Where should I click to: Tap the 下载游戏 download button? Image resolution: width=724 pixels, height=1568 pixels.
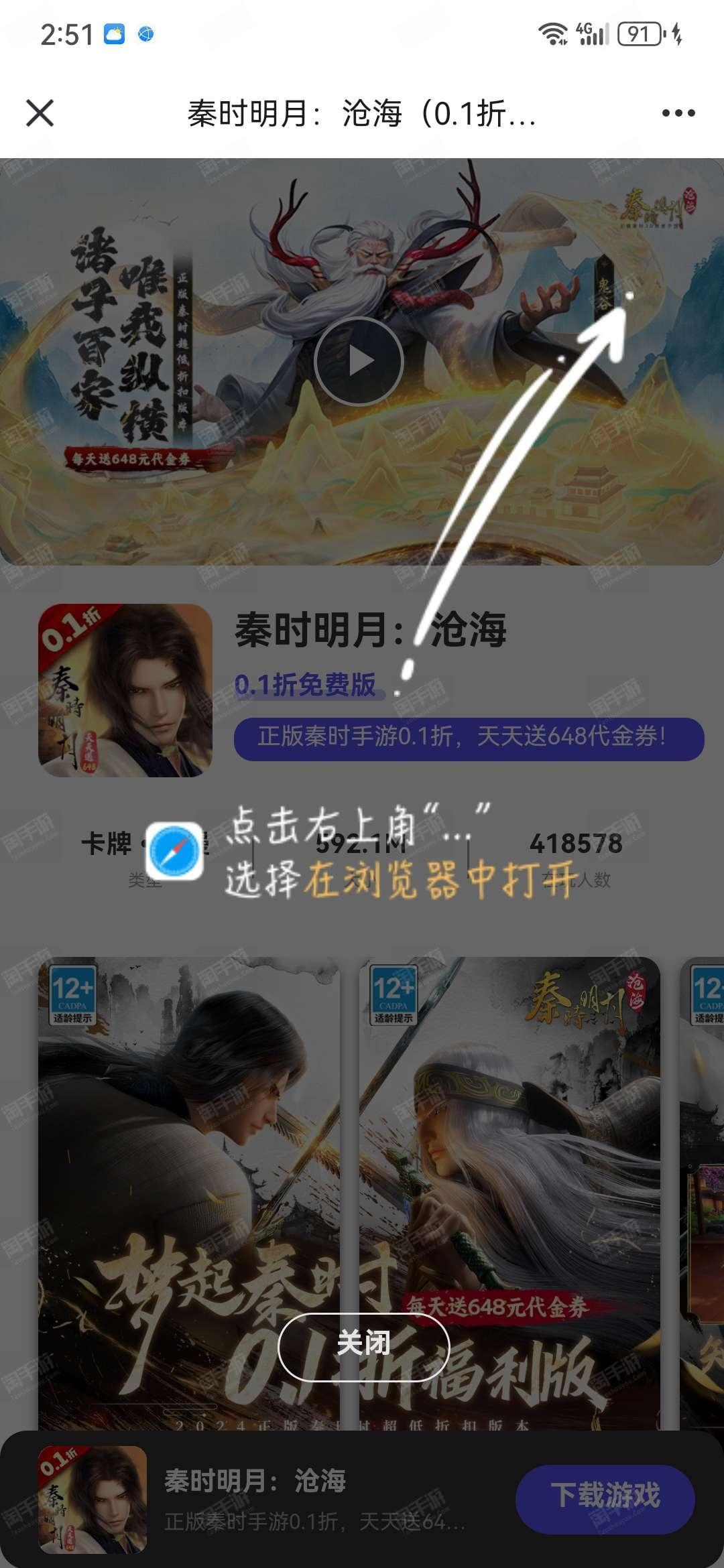(605, 1499)
